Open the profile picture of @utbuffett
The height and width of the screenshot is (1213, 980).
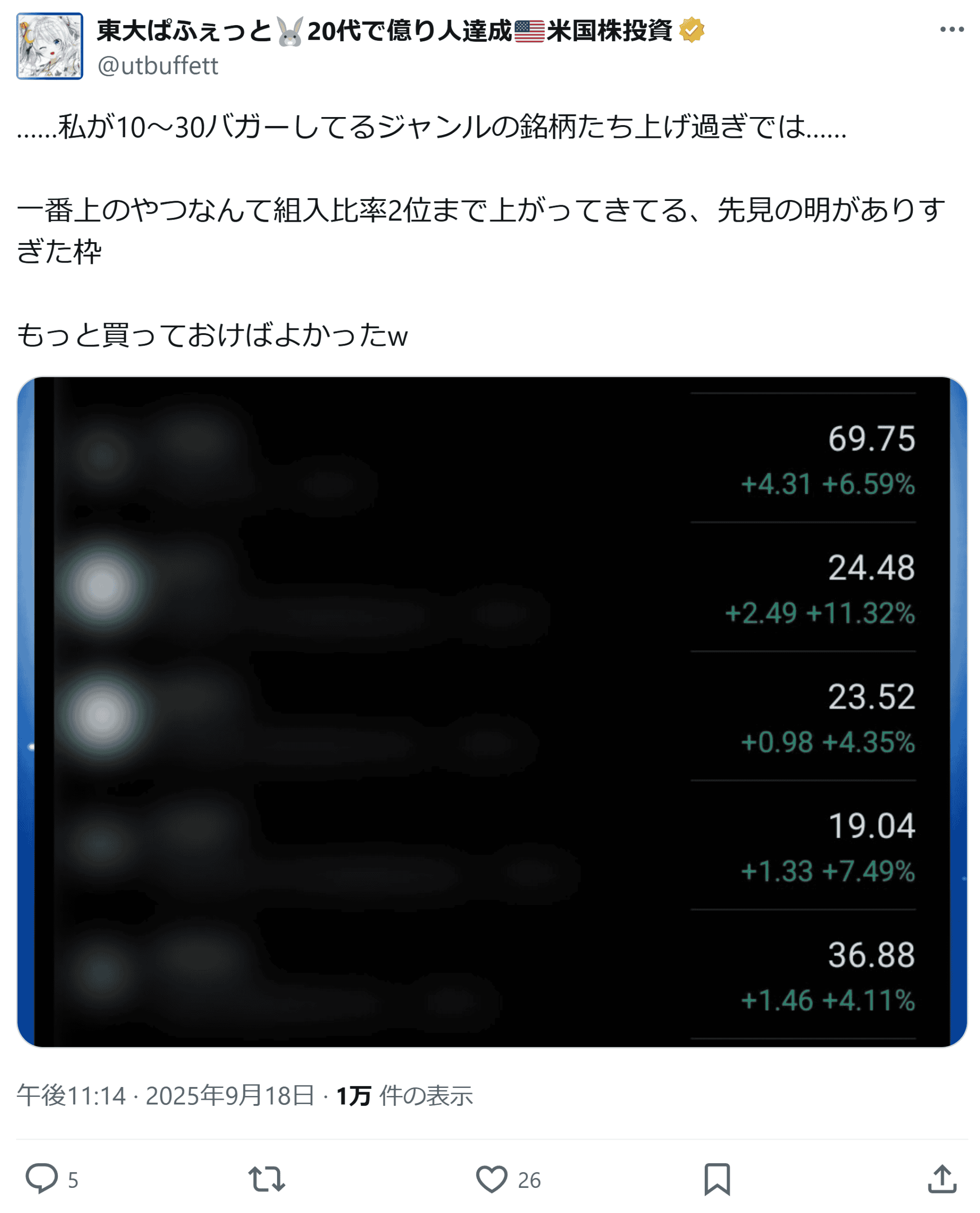click(x=50, y=46)
